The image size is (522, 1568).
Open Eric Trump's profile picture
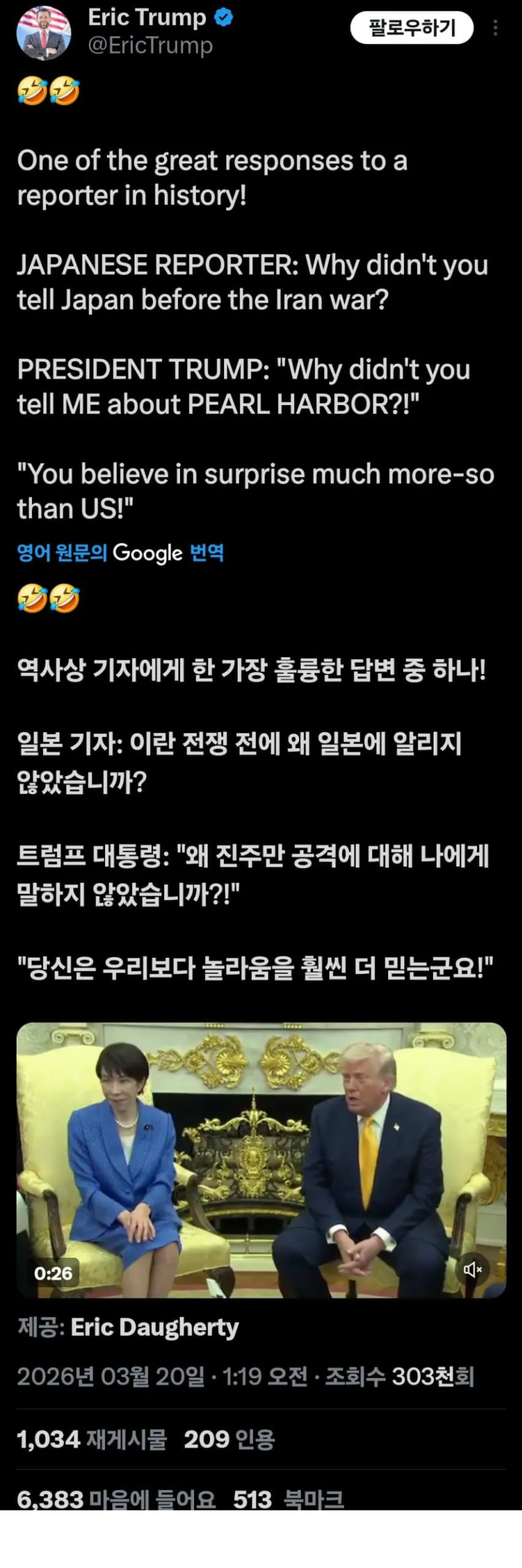coord(43,33)
